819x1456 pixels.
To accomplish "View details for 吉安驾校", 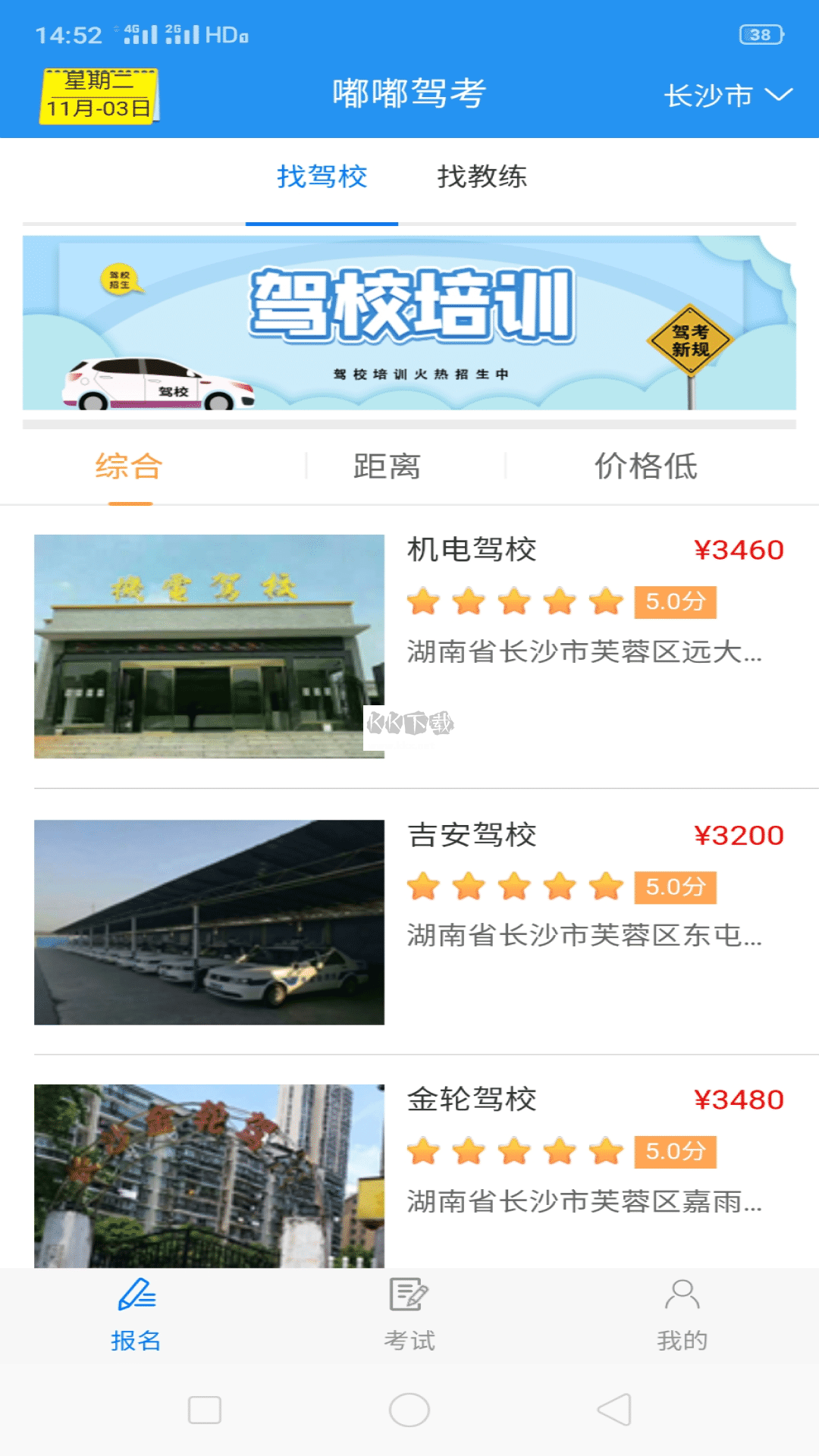I will click(x=409, y=921).
